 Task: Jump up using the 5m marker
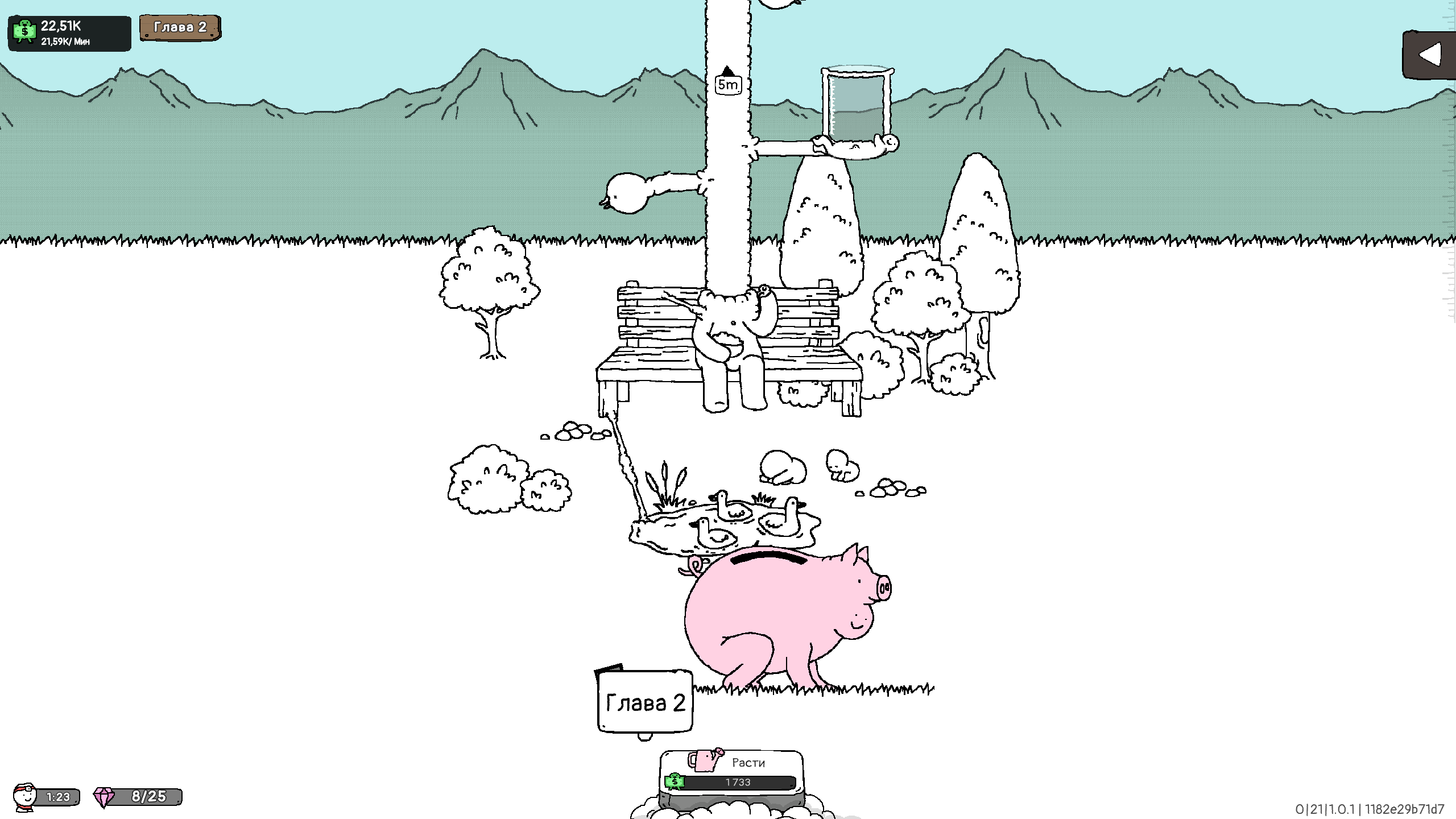tap(727, 81)
